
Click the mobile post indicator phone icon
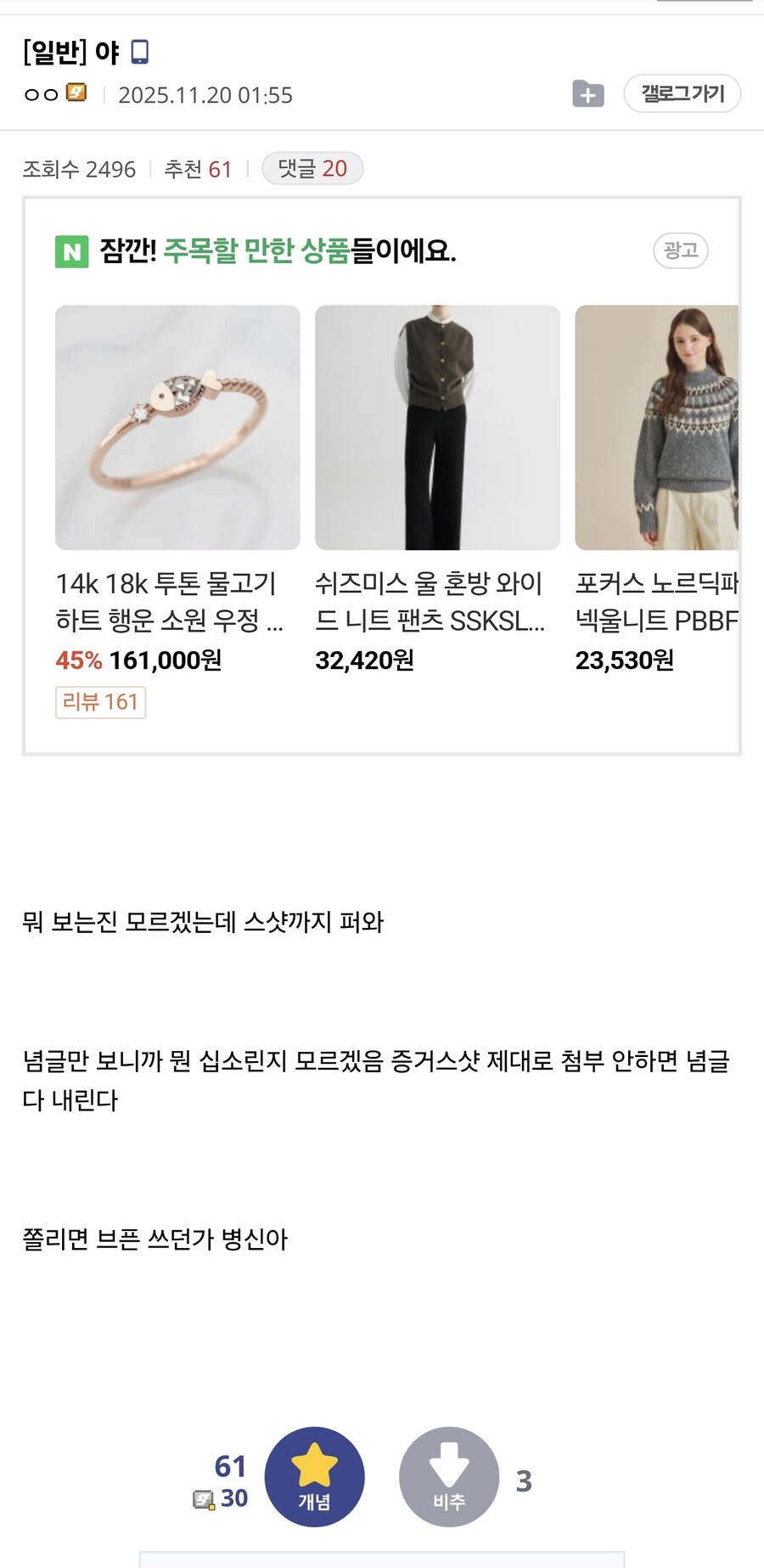pos(138,53)
